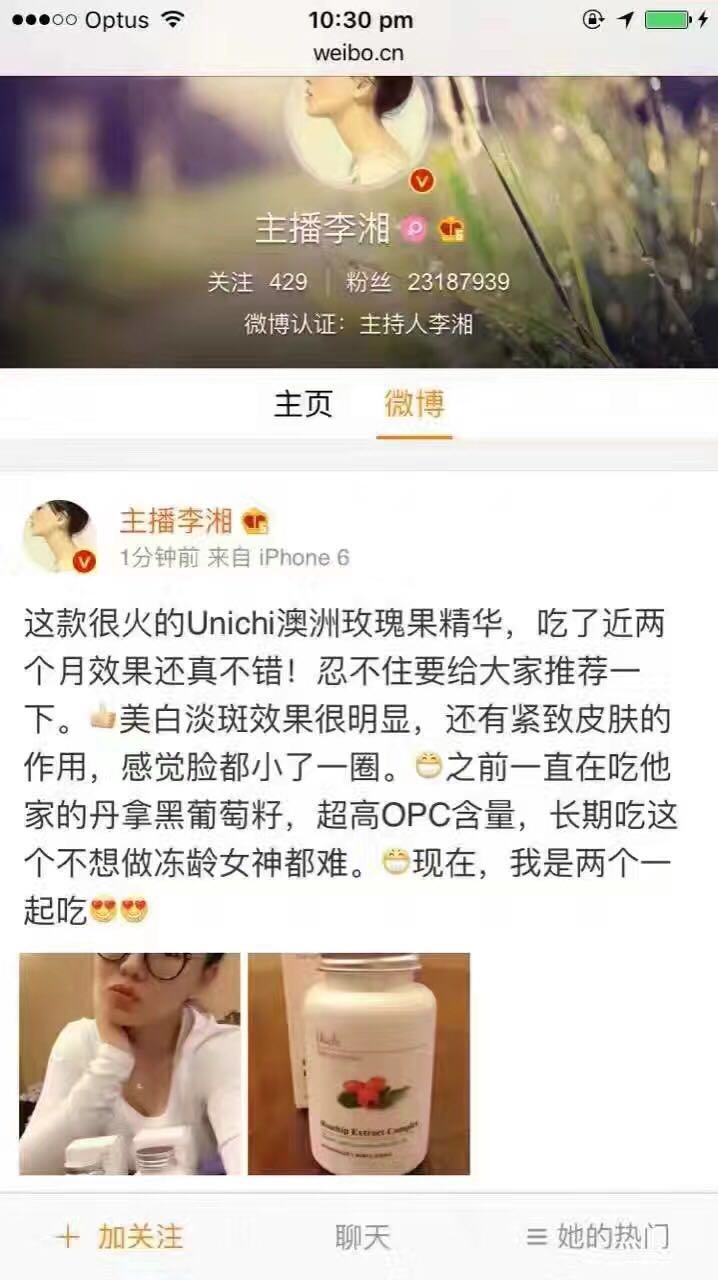The image size is (718, 1280).
Task: Select the 微博 tab
Action: click(x=414, y=405)
